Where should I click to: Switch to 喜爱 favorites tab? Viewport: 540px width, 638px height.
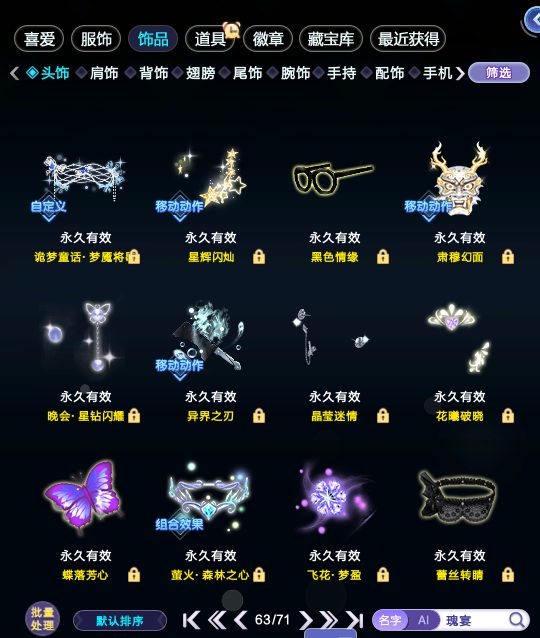coord(39,39)
